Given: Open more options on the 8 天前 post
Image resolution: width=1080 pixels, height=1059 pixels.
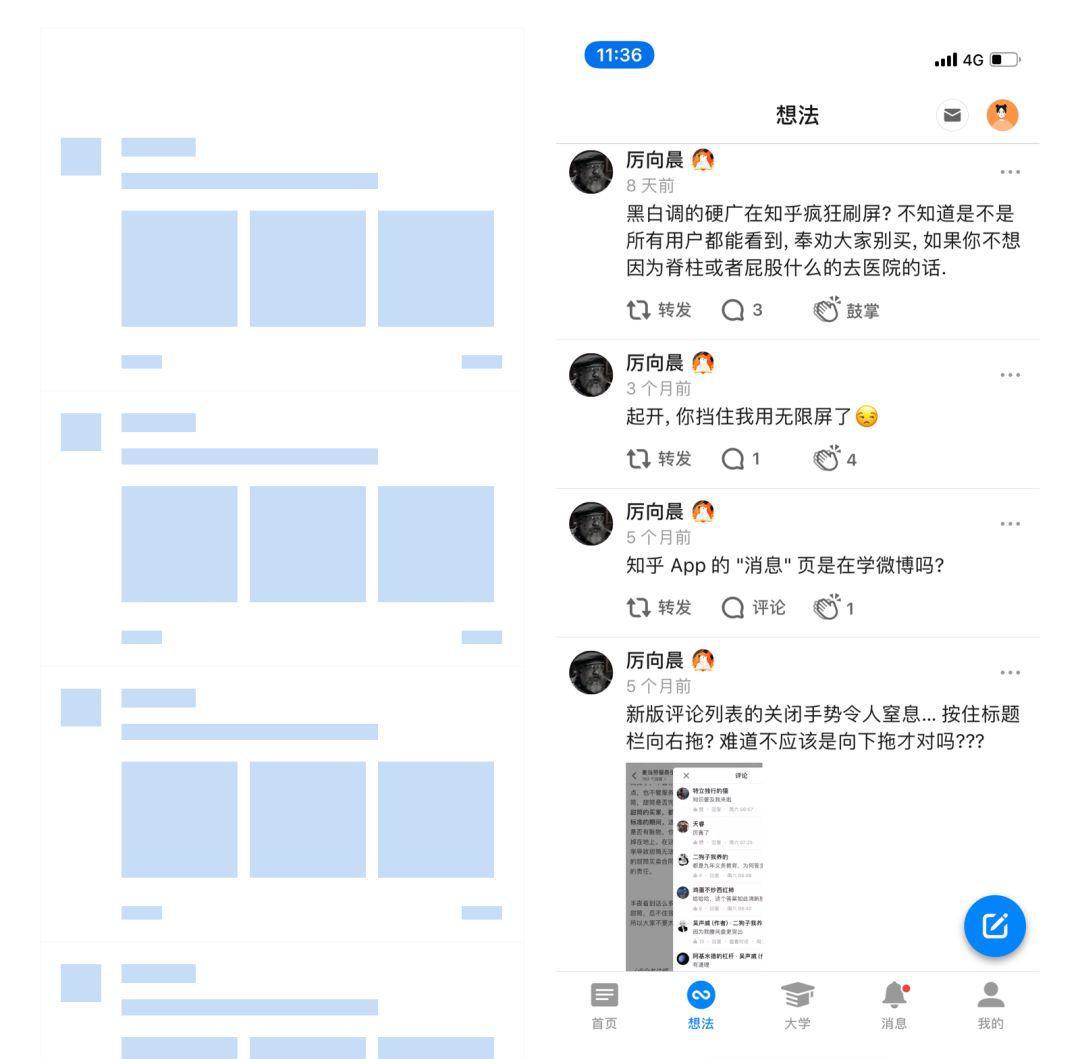Looking at the screenshot, I should [1010, 173].
